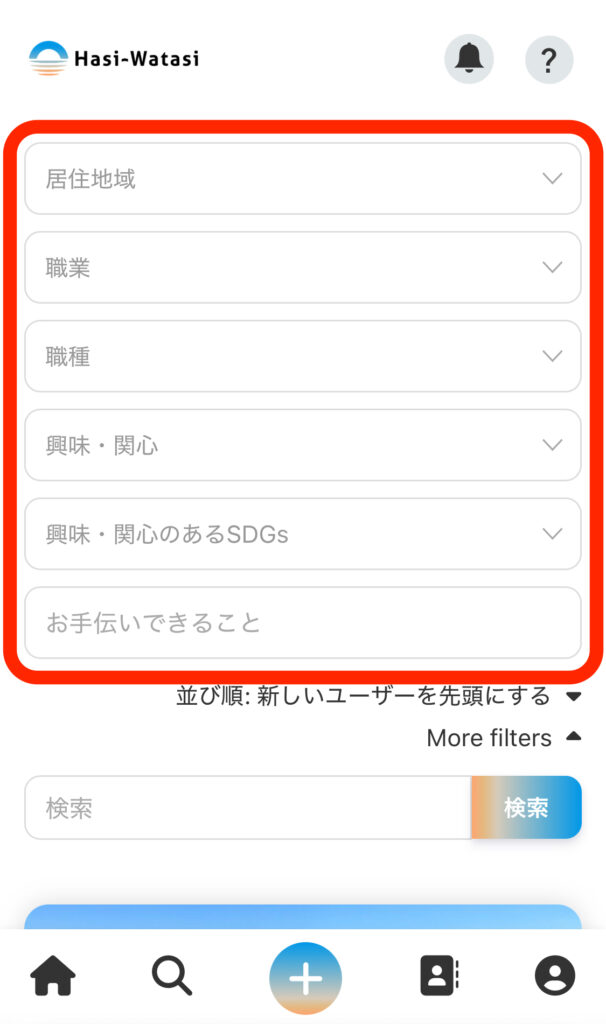
Task: Open the profile account tab
Action: pos(554,976)
